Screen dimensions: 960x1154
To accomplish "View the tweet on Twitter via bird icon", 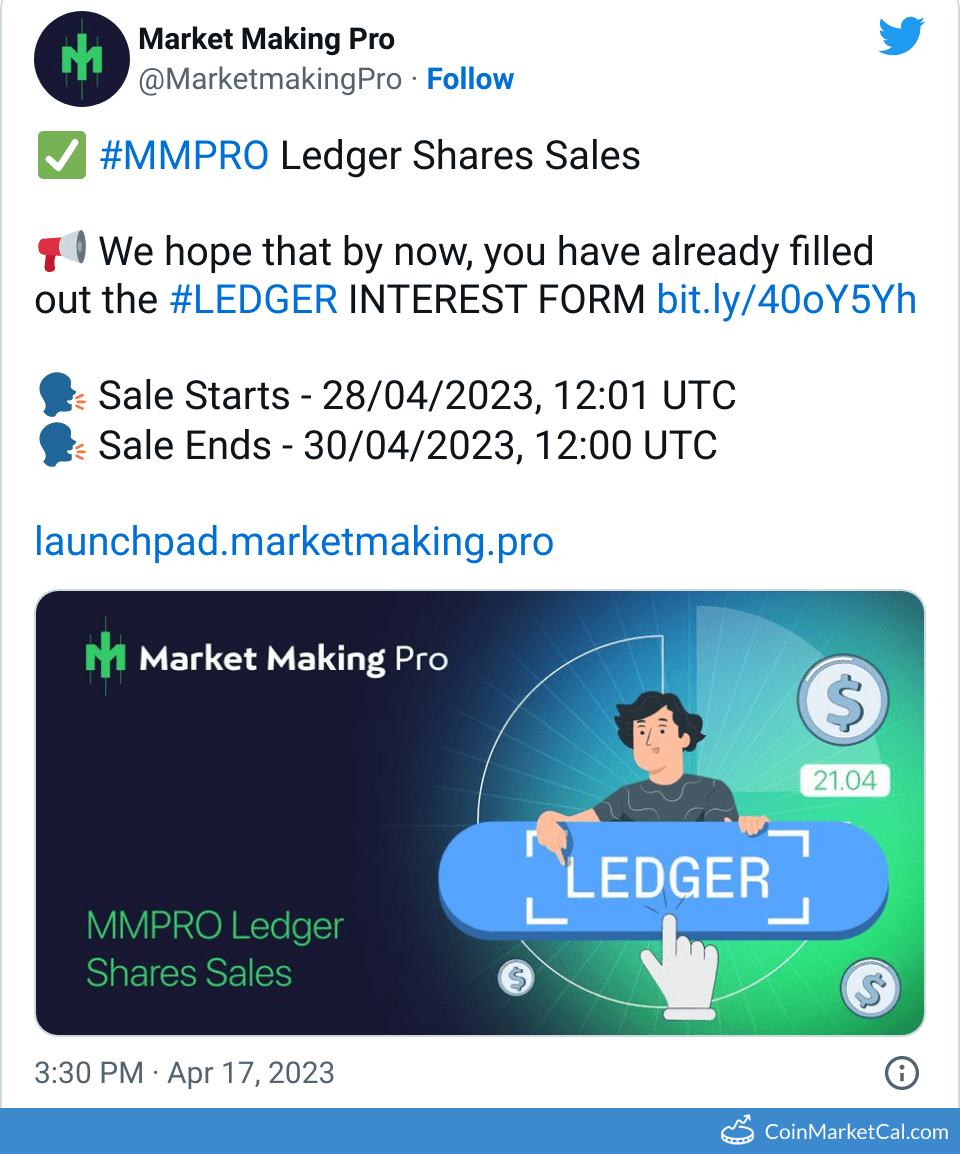I will click(901, 39).
